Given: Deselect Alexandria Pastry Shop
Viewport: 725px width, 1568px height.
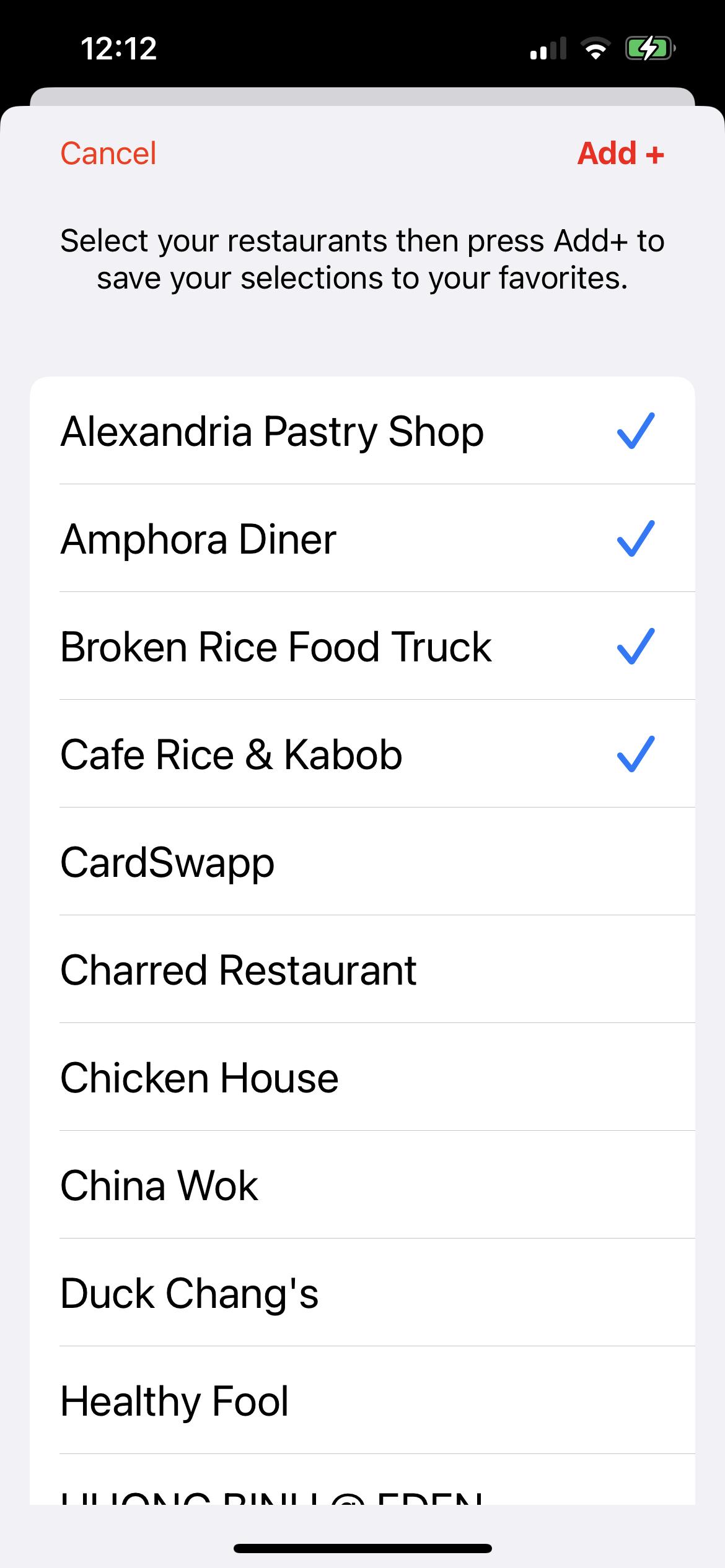Looking at the screenshot, I should 362,430.
